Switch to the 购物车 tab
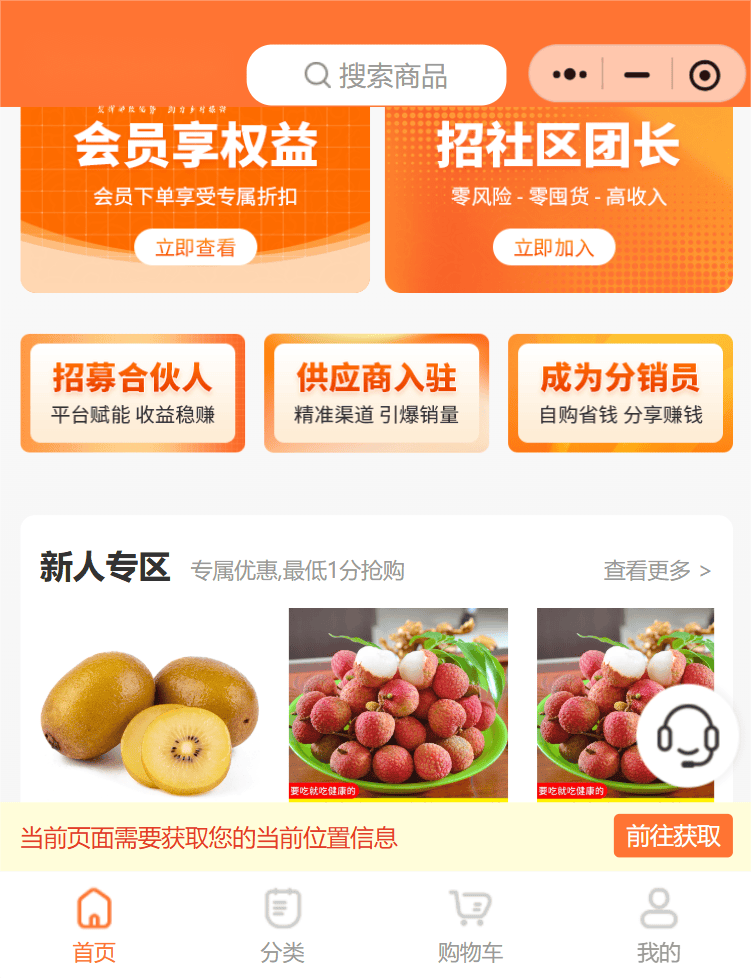751x978 pixels. click(x=470, y=926)
